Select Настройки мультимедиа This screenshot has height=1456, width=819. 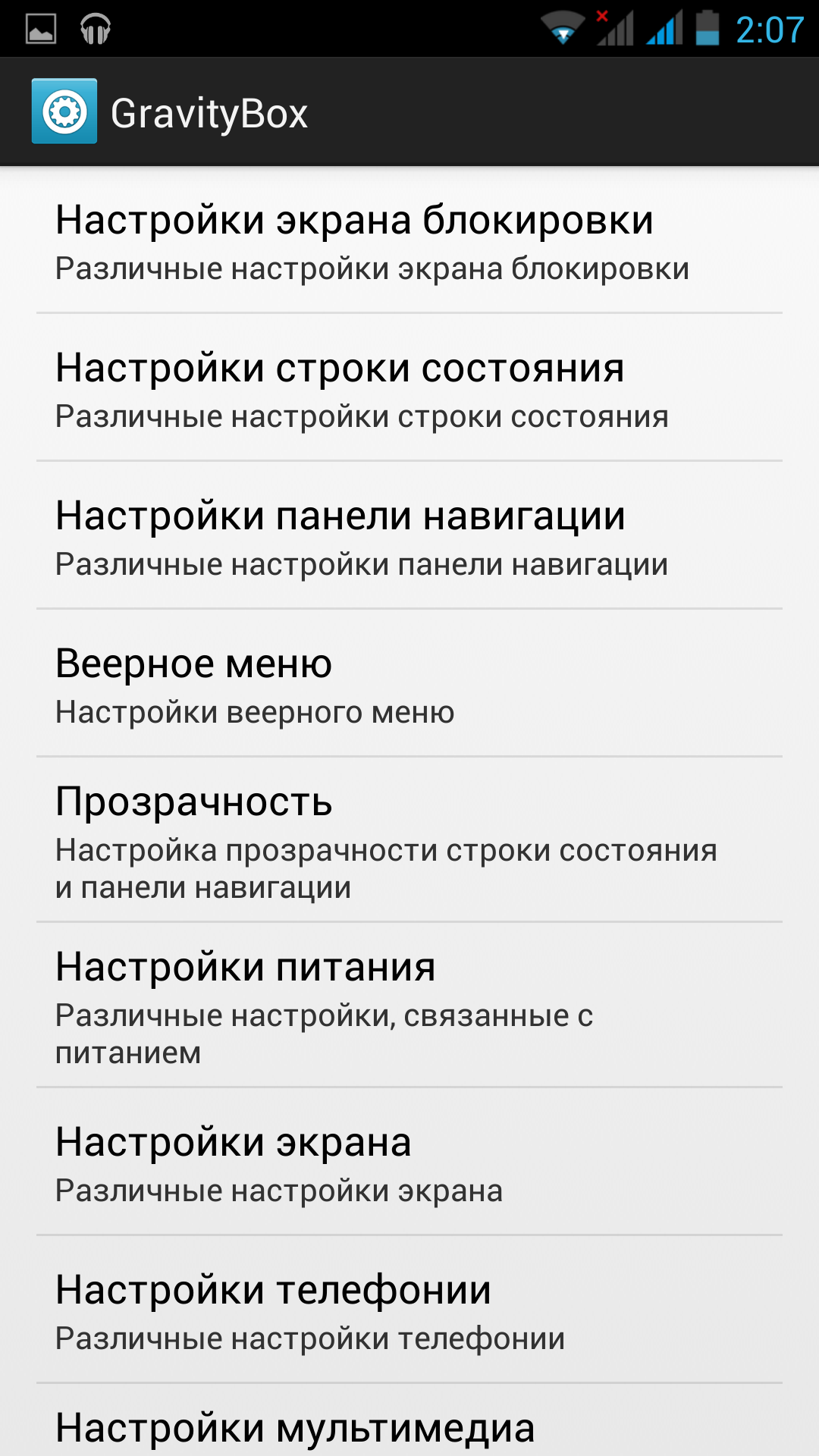pos(409,1420)
